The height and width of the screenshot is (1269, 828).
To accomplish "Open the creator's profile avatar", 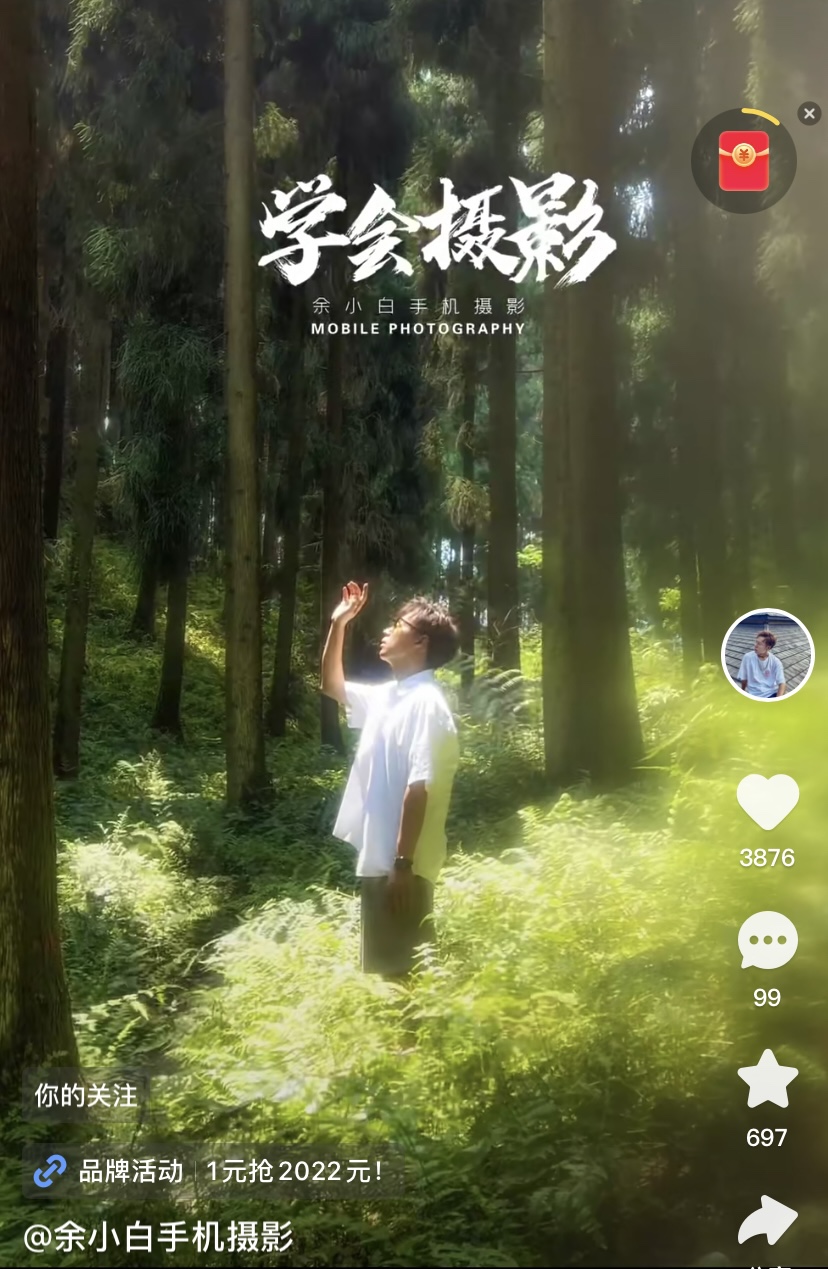I will [767, 654].
